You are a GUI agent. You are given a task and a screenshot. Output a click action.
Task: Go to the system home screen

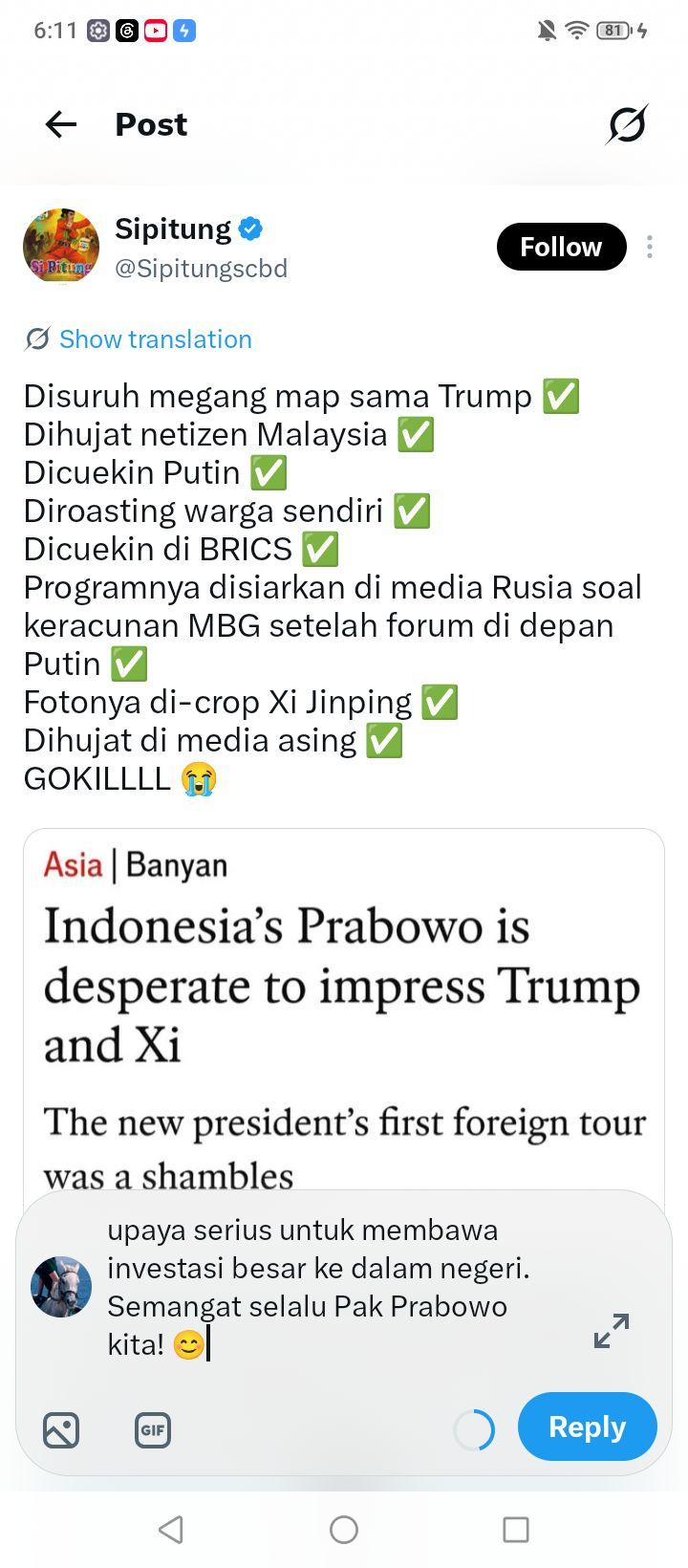pyautogui.click(x=344, y=1530)
